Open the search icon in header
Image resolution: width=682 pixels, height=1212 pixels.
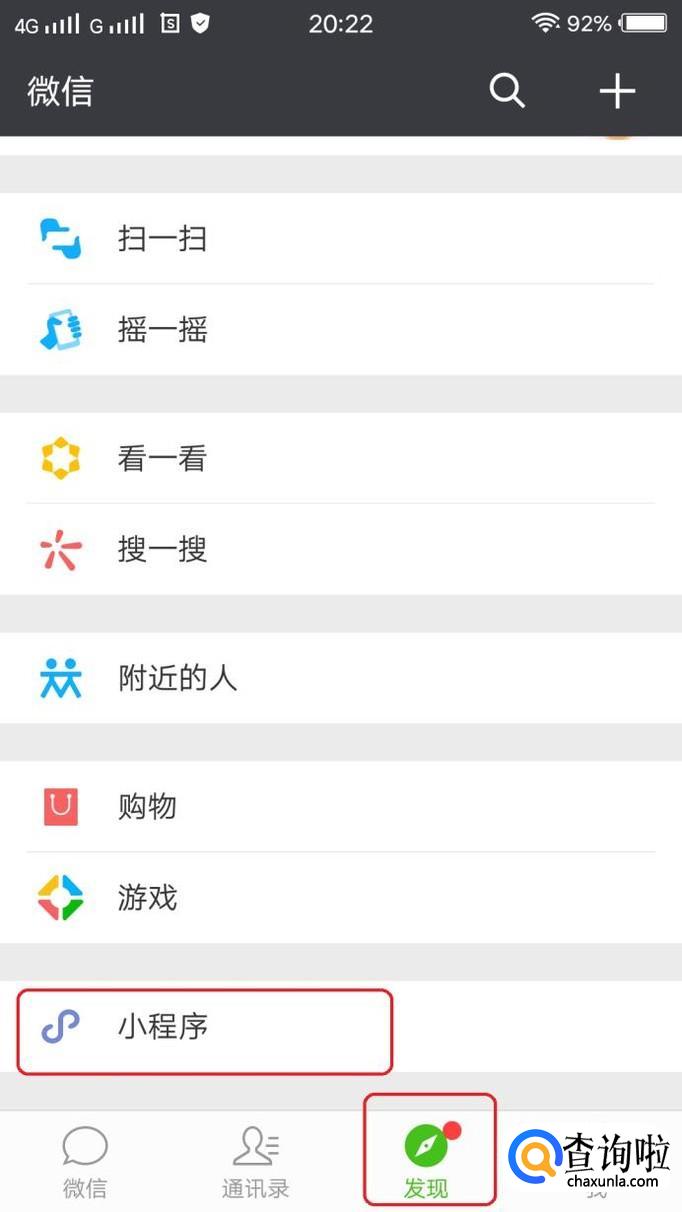tap(507, 92)
